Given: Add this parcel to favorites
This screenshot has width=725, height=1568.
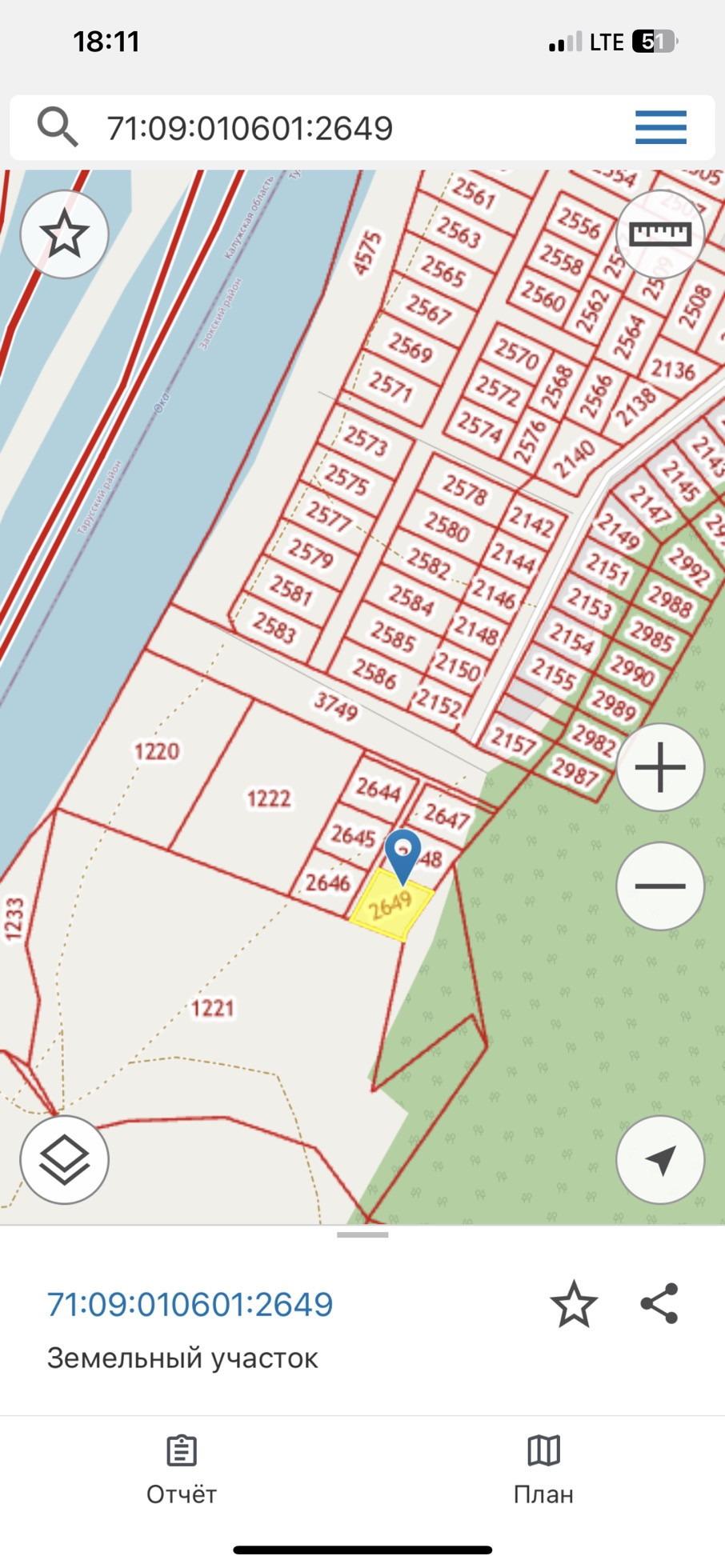Looking at the screenshot, I should pos(574,1304).
